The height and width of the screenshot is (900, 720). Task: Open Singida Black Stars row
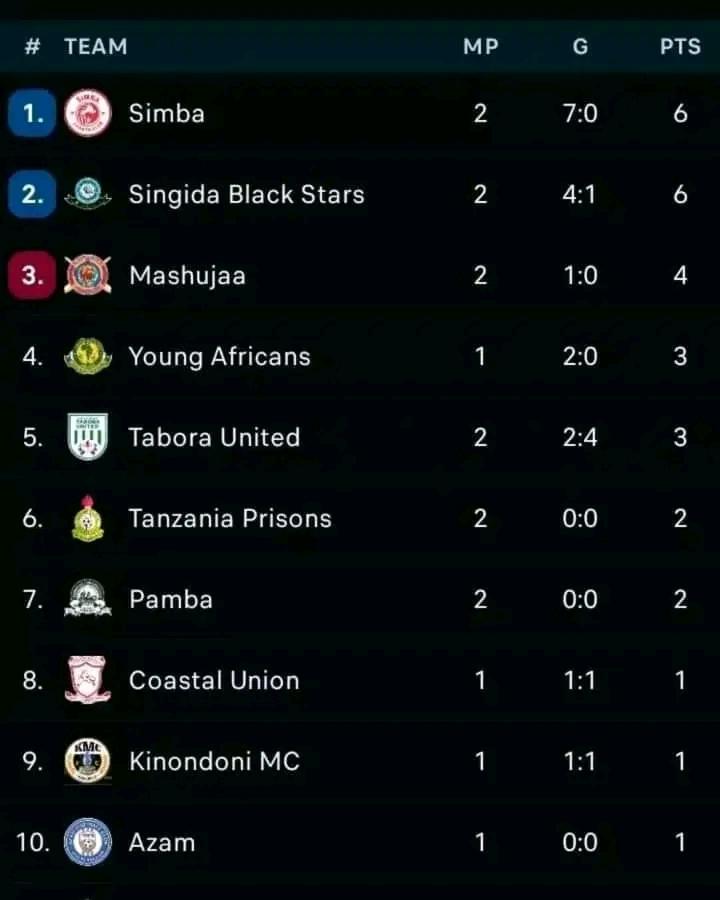(x=246, y=195)
